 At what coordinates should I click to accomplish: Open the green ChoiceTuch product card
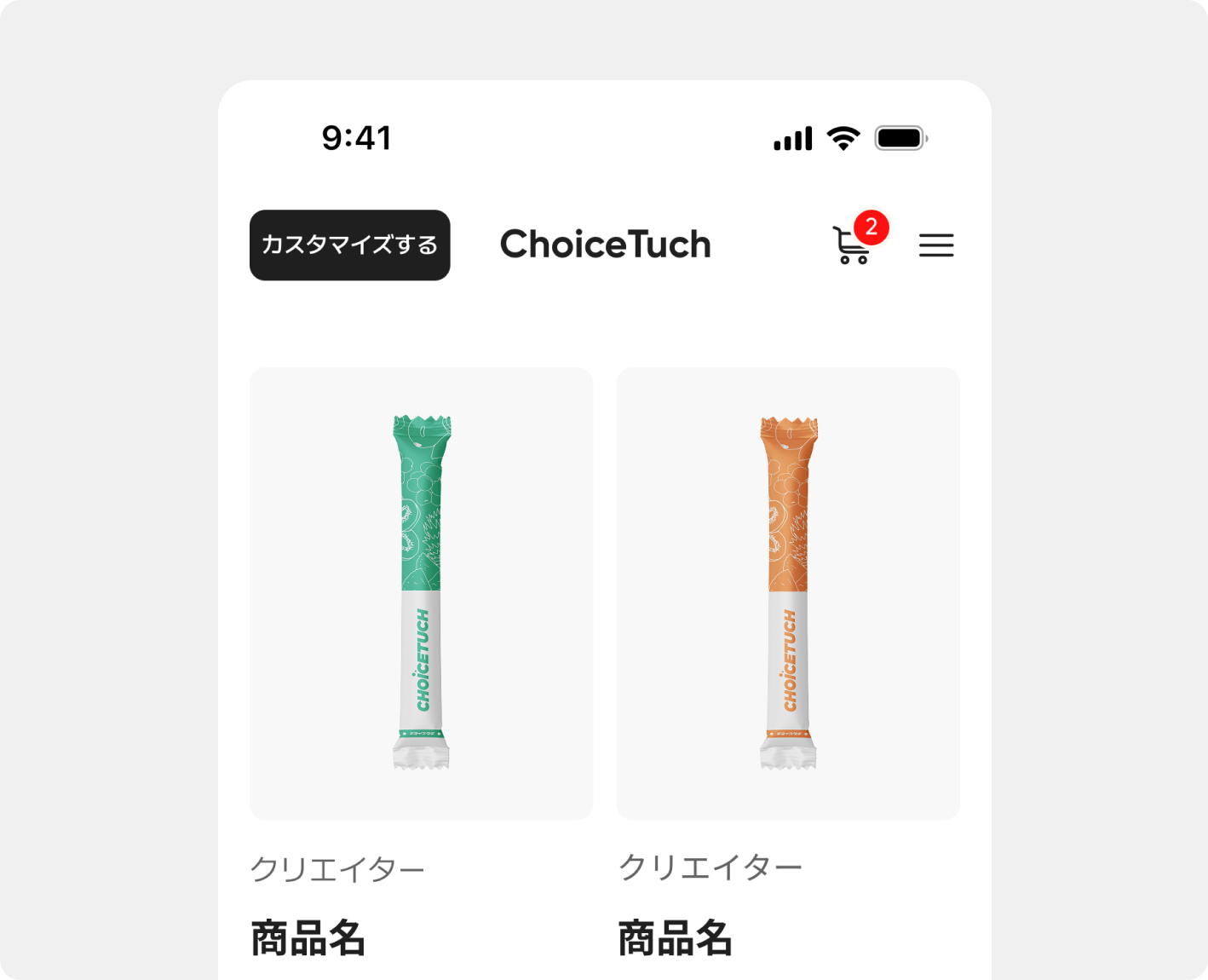pyautogui.click(x=421, y=593)
